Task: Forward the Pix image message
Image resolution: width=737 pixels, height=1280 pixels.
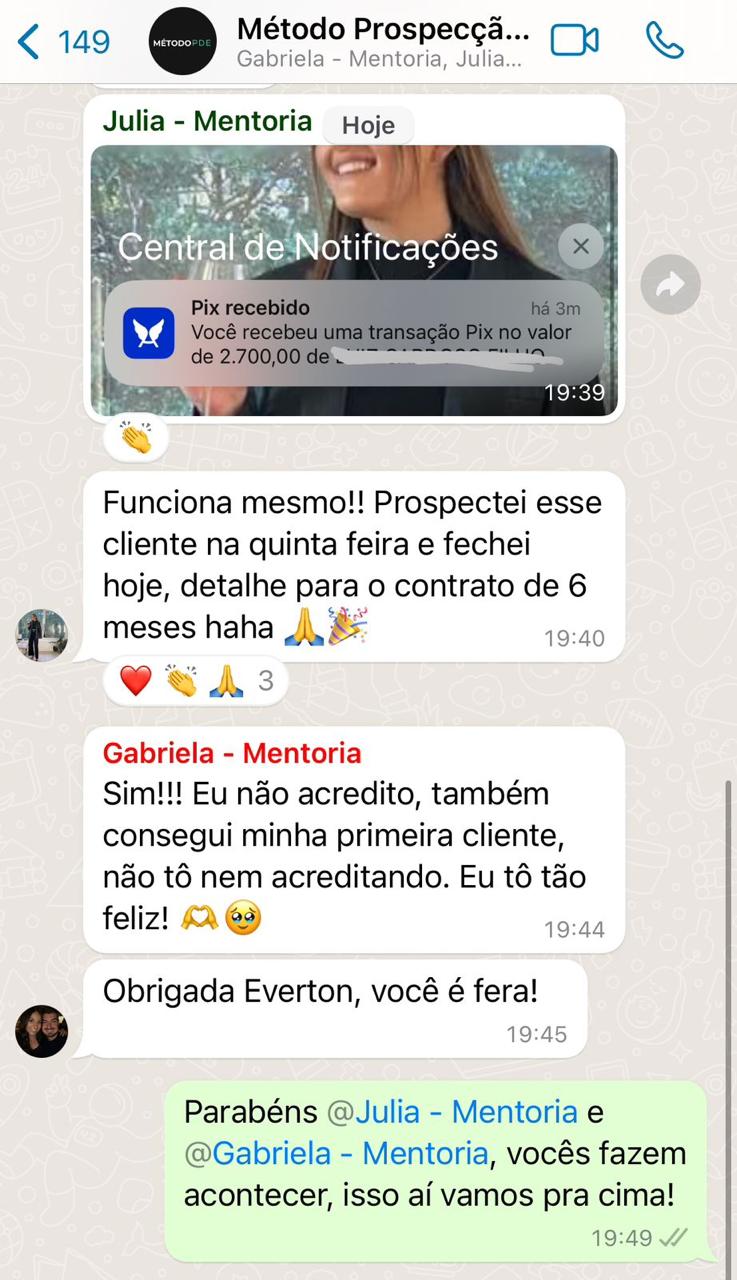Action: click(670, 286)
